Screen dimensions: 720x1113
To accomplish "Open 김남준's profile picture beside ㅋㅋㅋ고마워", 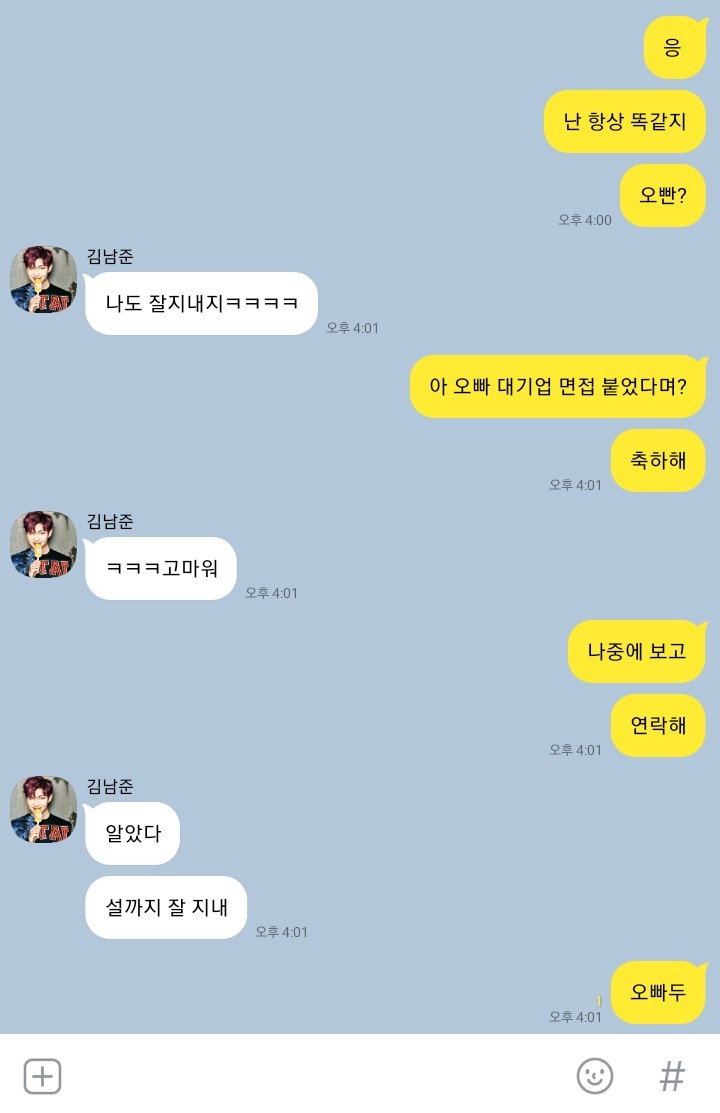I will tap(43, 545).
